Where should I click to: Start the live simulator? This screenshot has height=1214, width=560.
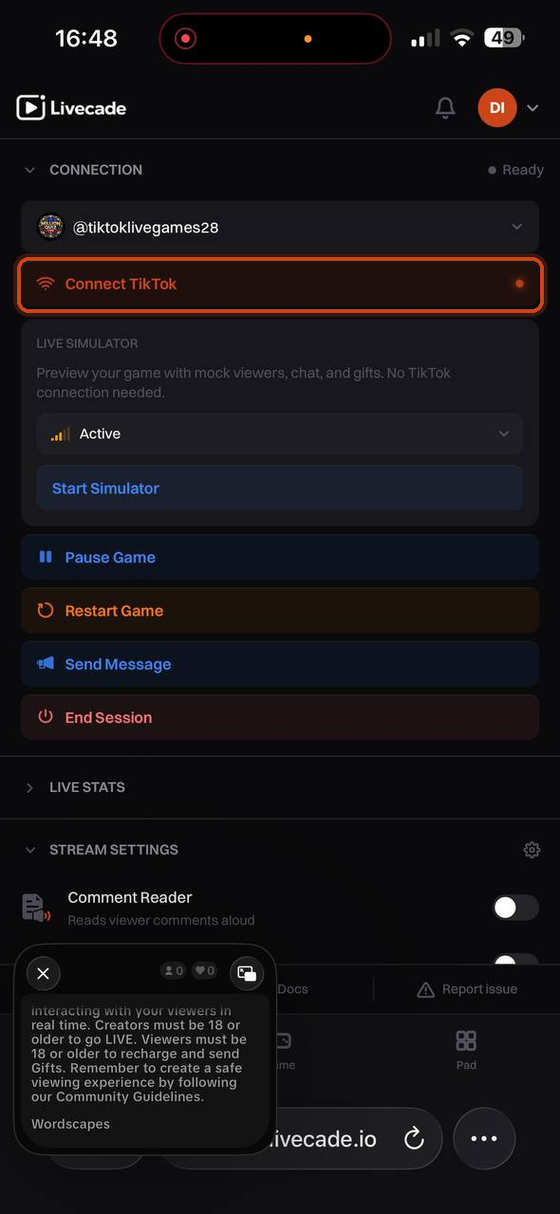pos(280,488)
